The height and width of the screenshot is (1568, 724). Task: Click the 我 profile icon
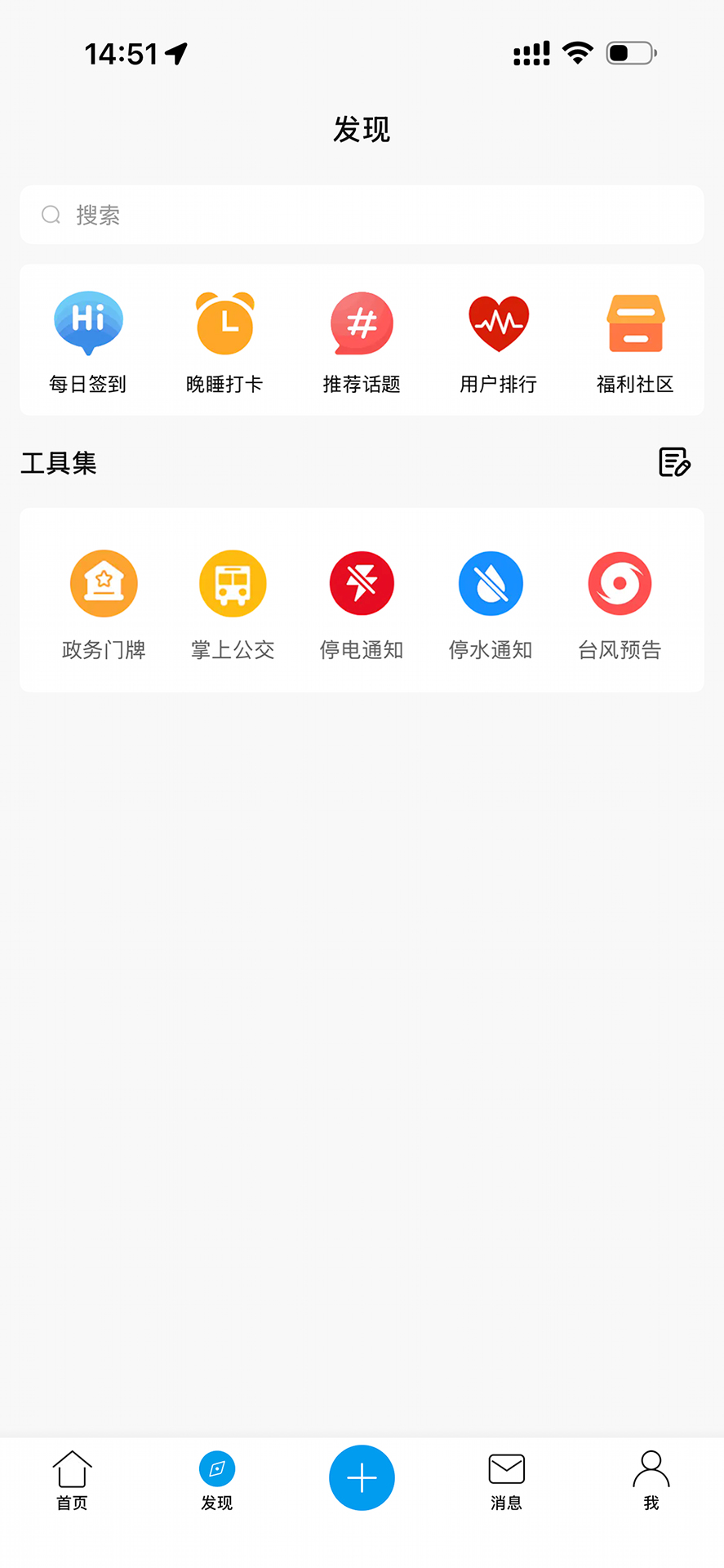(651, 1478)
